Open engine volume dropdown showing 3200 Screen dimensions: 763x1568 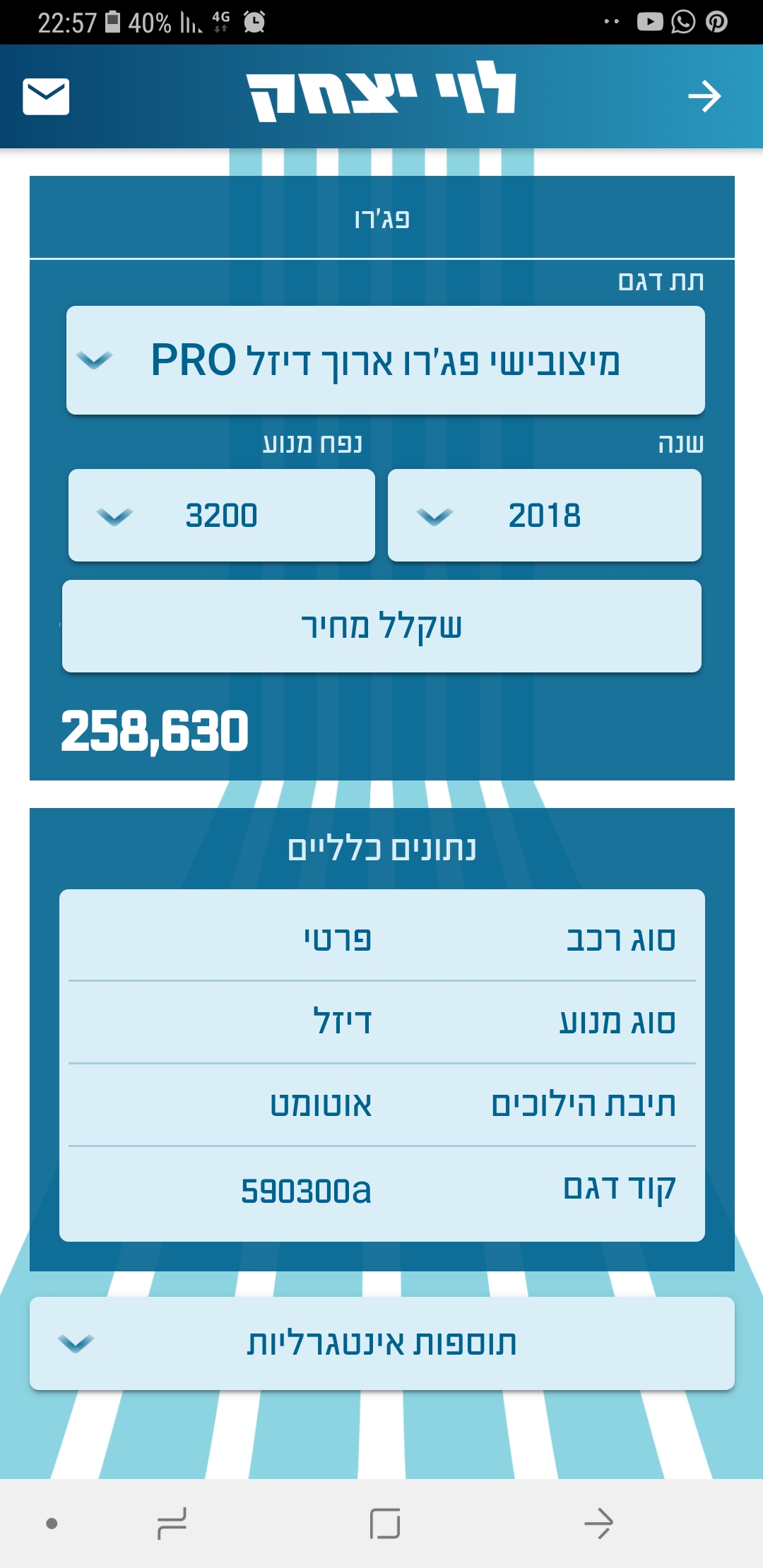pyautogui.click(x=221, y=516)
